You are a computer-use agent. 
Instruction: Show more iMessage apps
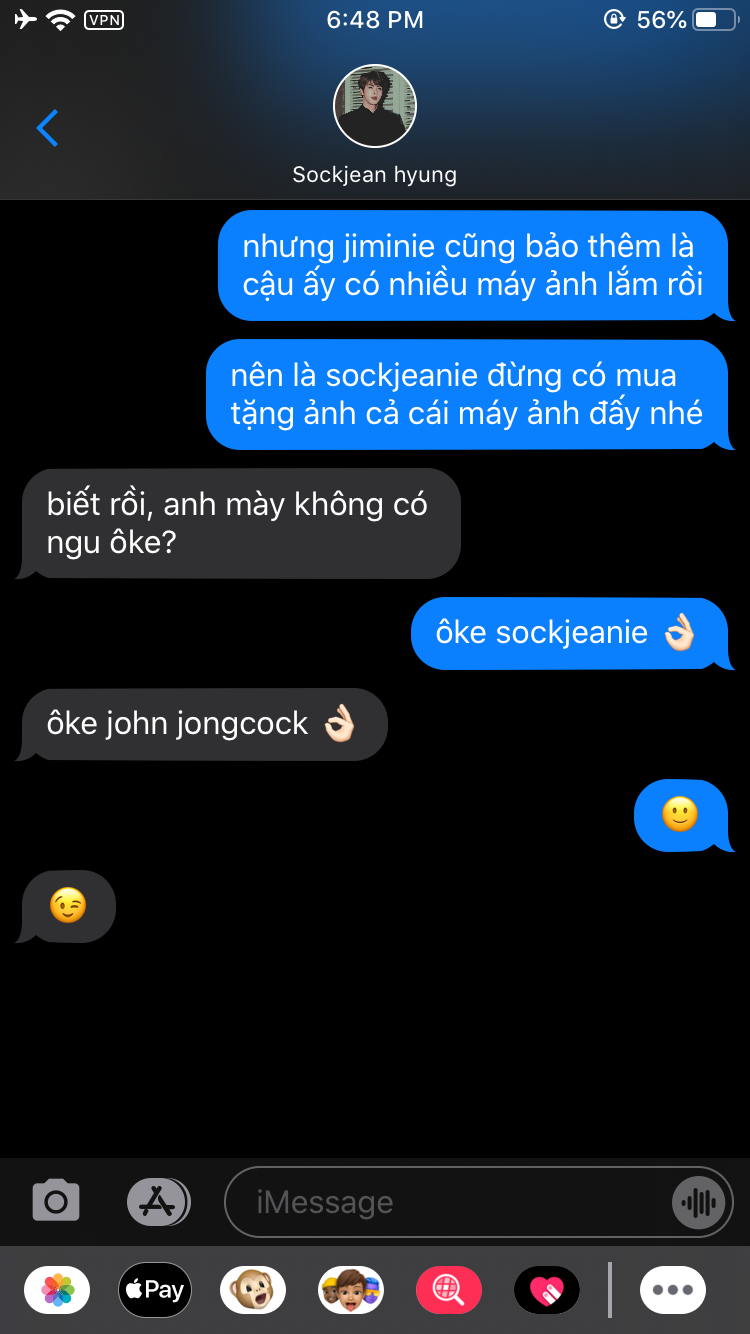click(673, 1290)
